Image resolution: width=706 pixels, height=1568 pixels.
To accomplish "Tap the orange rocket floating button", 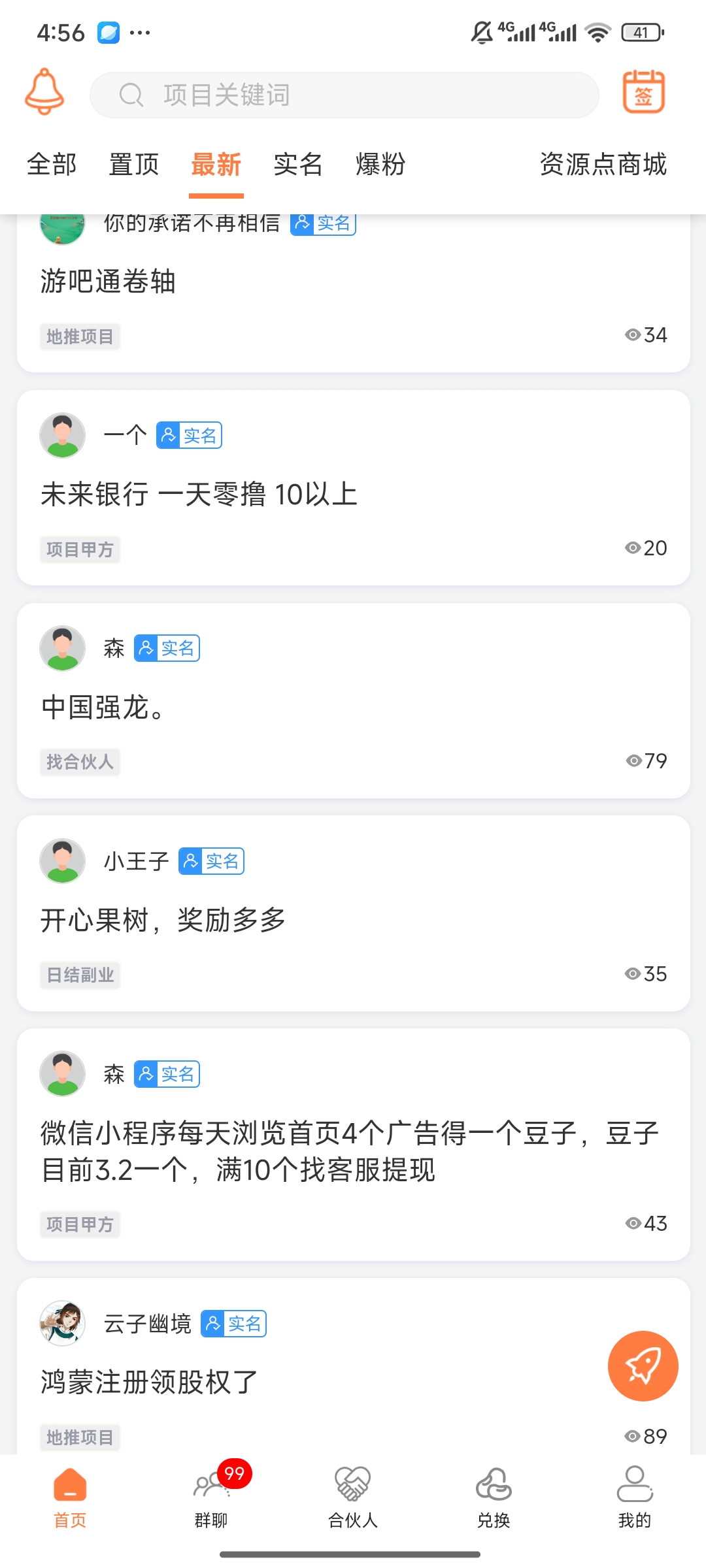I will click(x=643, y=1366).
